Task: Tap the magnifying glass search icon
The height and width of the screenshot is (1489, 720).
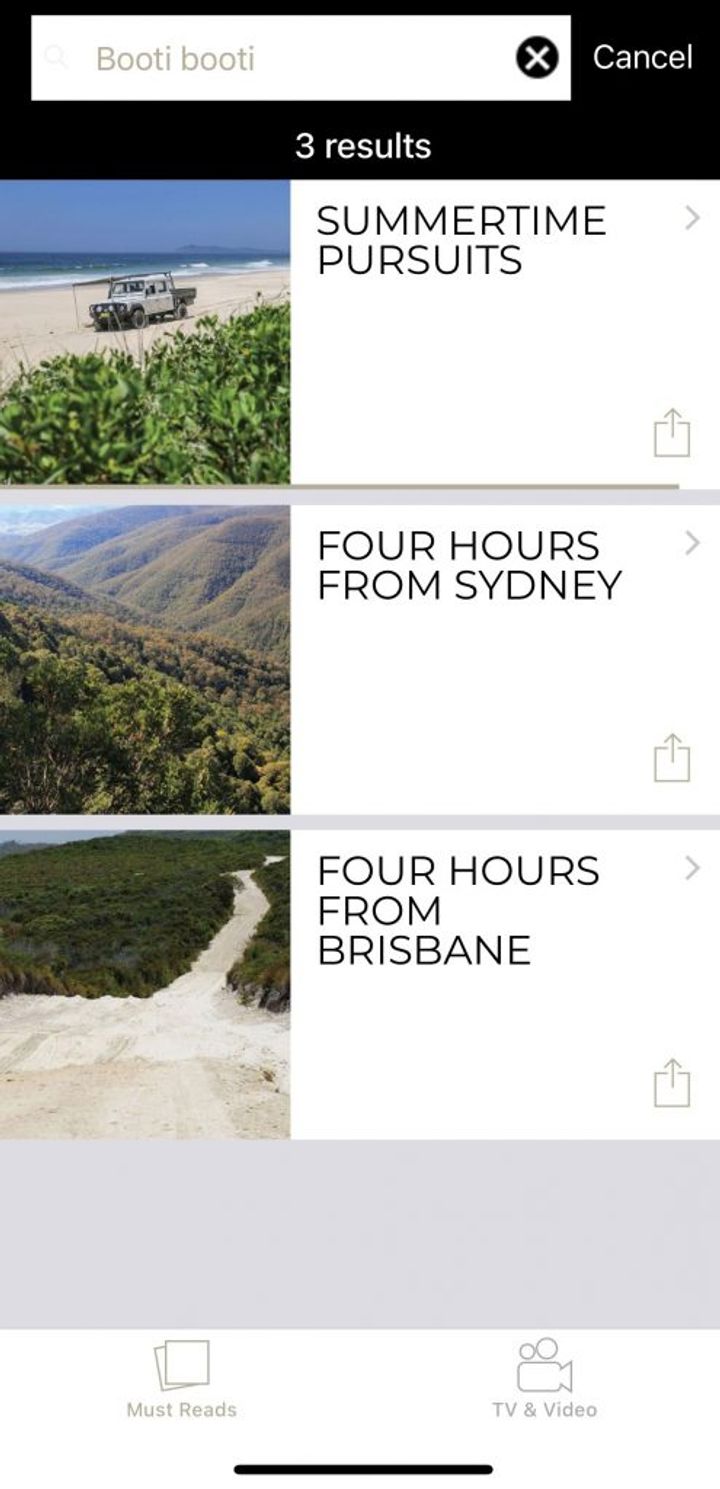Action: point(60,57)
